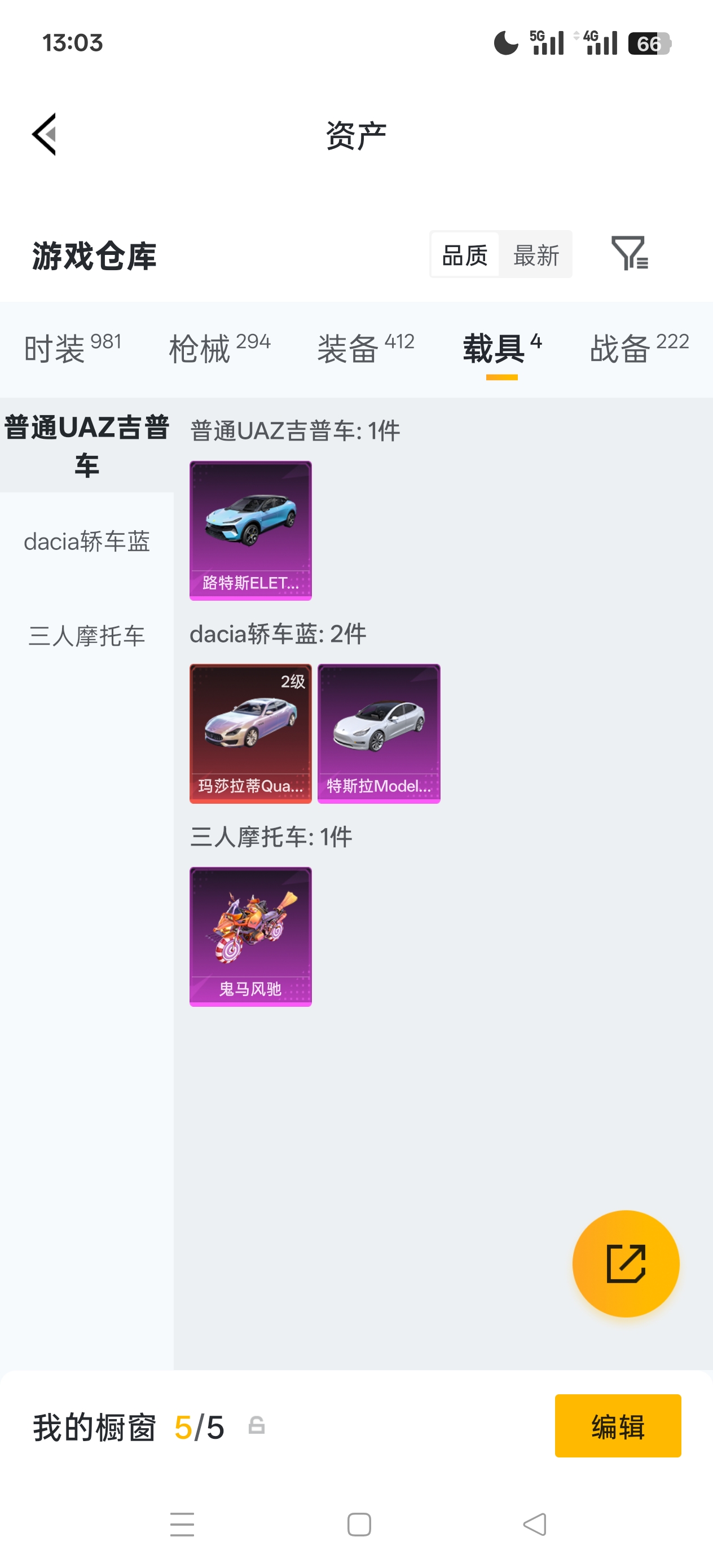Viewport: 713px width, 1568px height.
Task: Switch to the 时装 tab
Action: pos(72,348)
